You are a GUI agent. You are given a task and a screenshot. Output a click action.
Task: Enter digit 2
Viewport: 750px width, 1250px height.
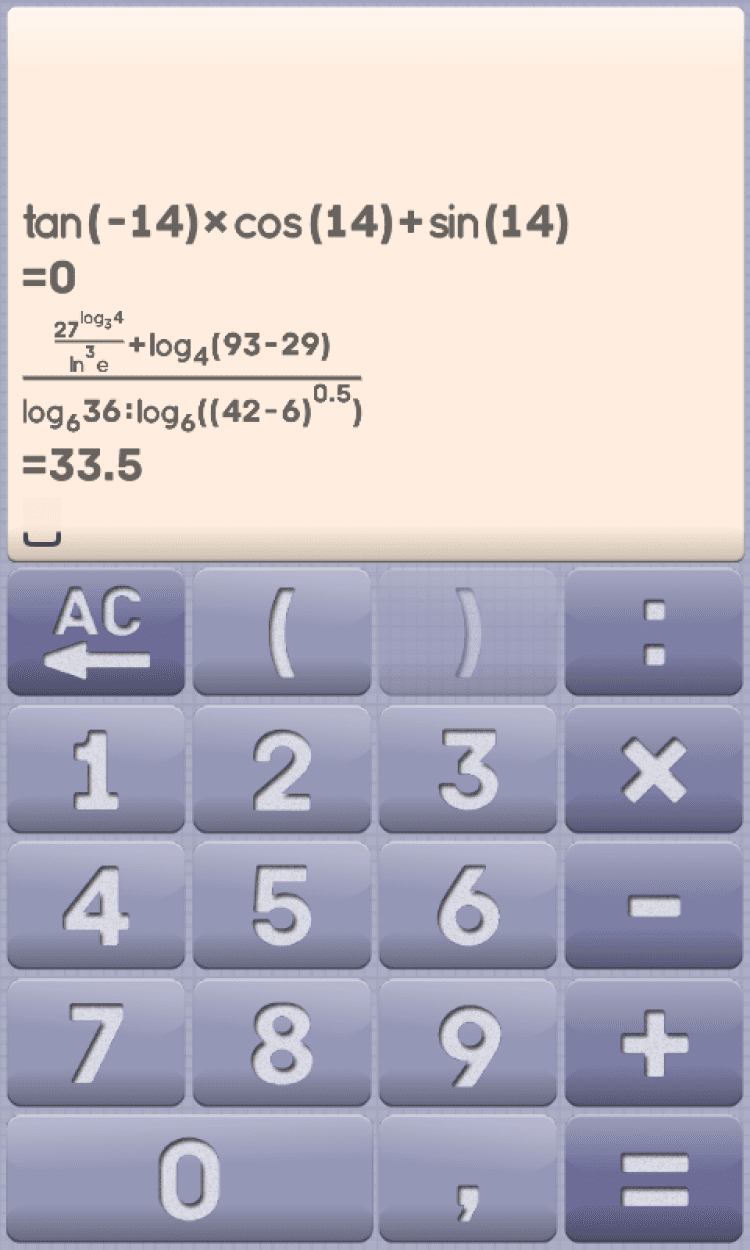click(x=282, y=769)
